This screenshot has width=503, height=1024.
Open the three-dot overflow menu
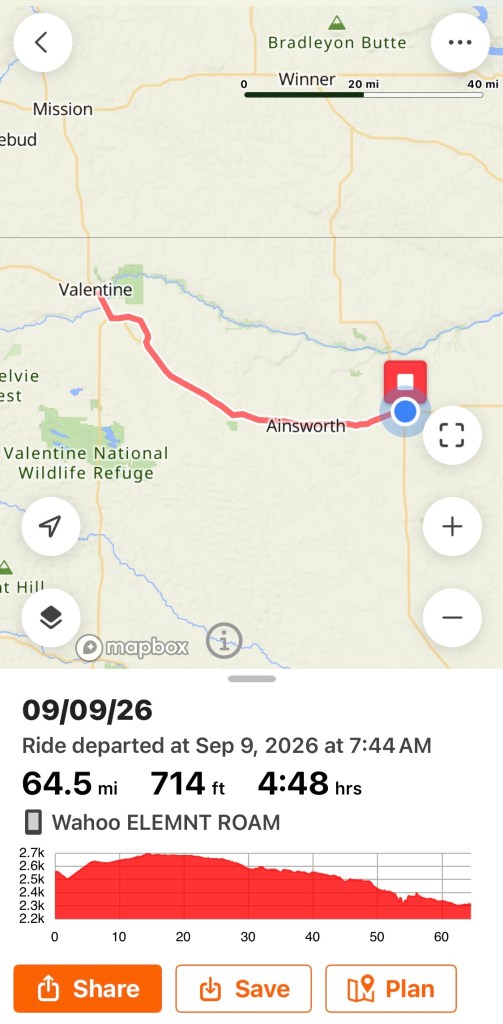click(460, 42)
